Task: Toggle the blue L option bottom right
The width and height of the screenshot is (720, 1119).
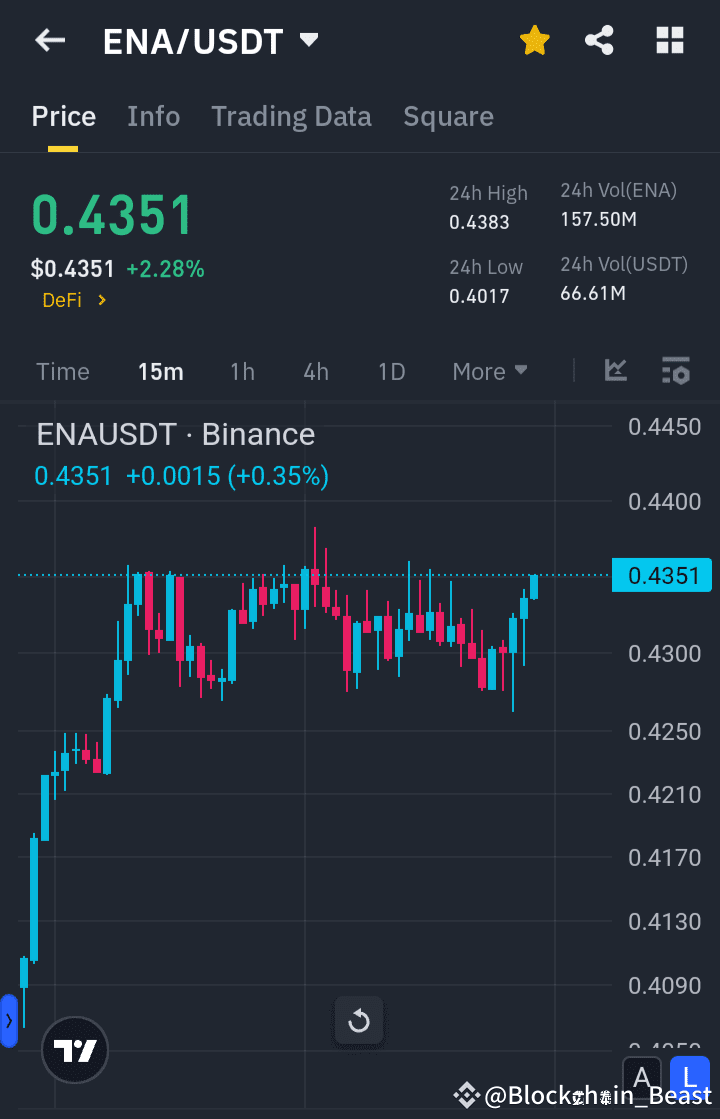Action: click(689, 1077)
